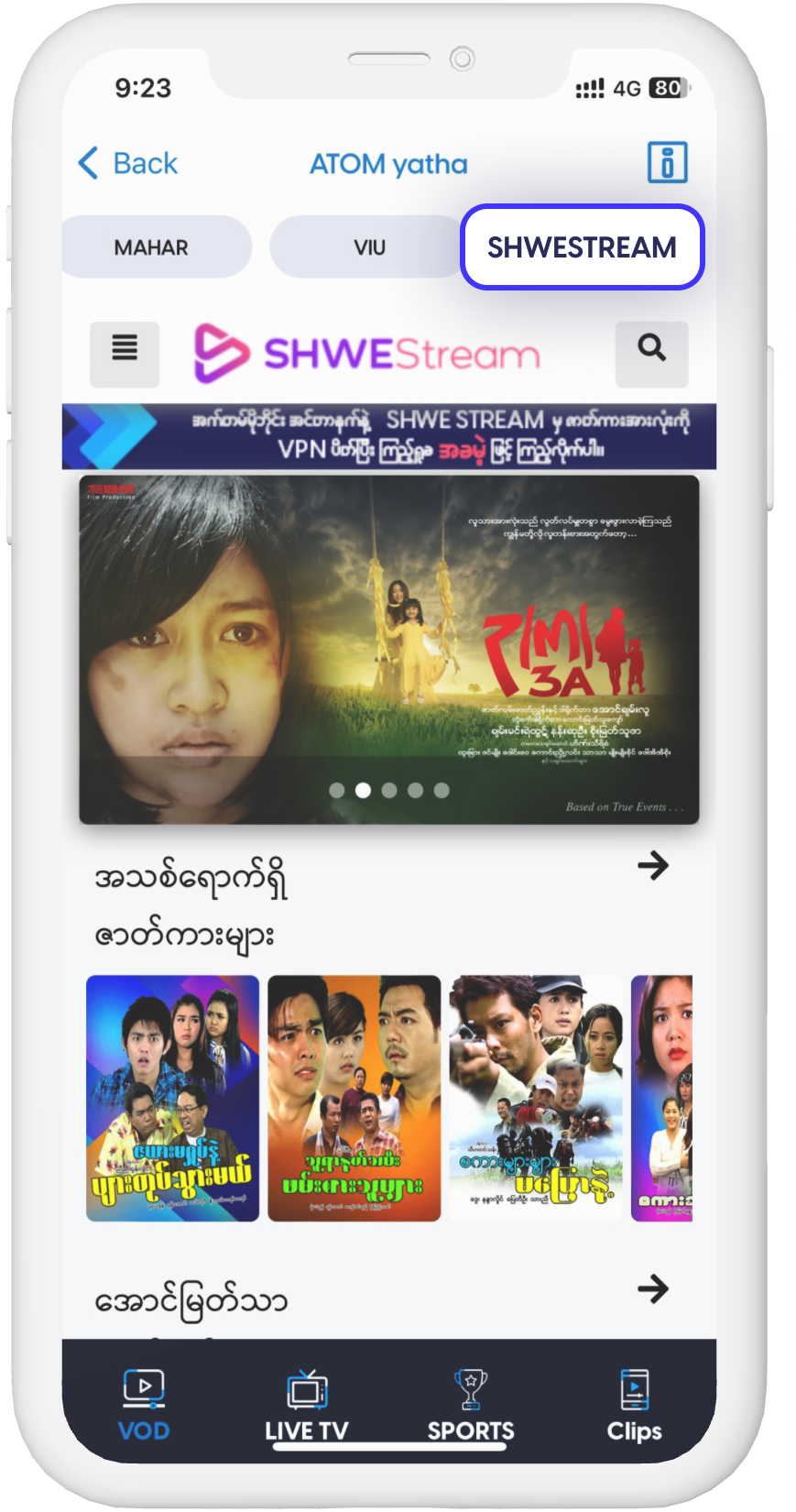
Task: Open the third movie poster with gunman
Action: [535, 1098]
